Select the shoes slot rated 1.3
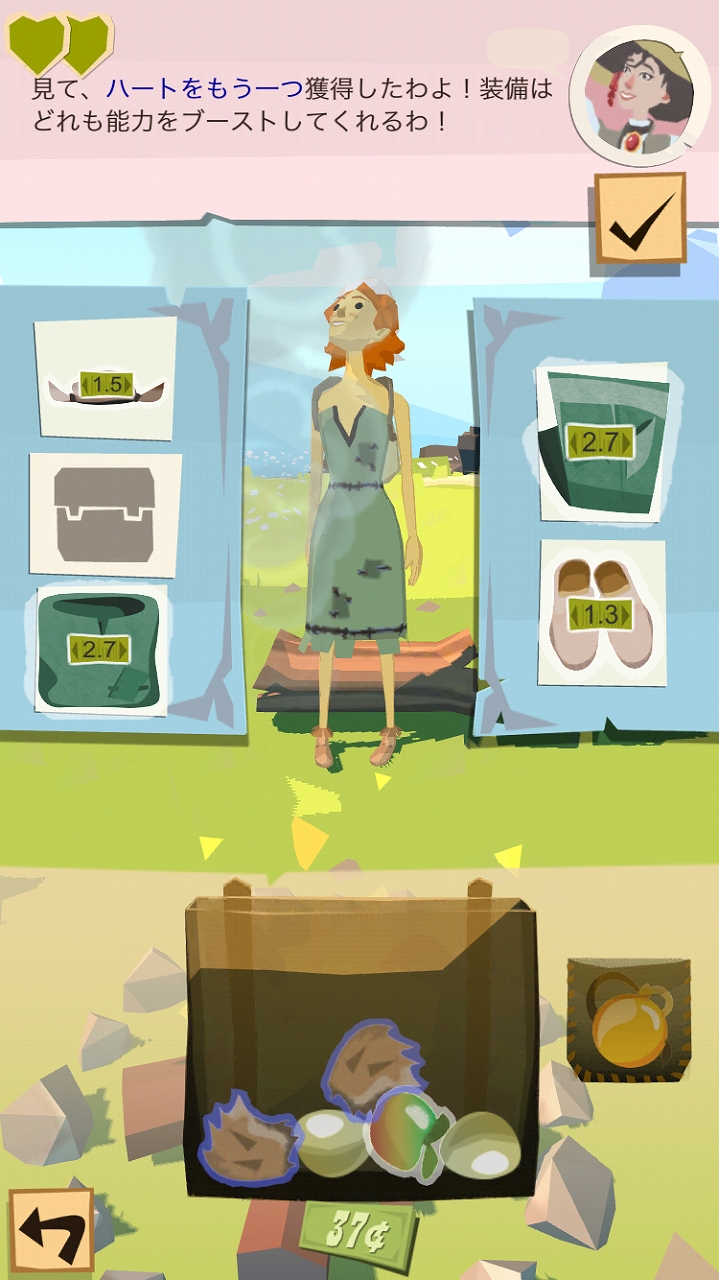This screenshot has width=719, height=1280. tap(602, 613)
